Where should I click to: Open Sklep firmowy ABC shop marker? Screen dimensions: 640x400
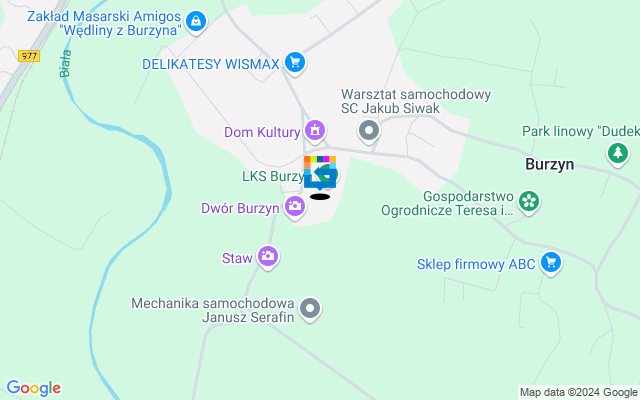click(549, 264)
